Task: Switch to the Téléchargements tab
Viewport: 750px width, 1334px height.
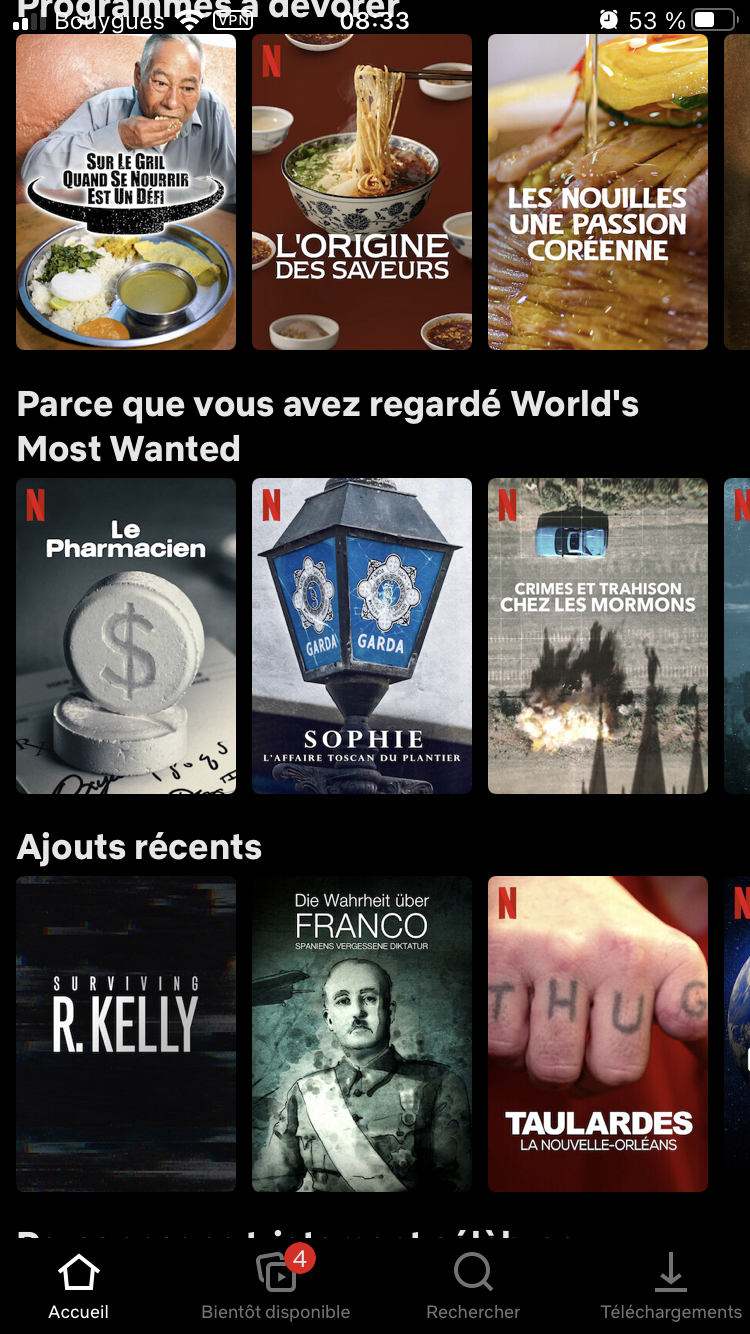Action: (671, 1288)
